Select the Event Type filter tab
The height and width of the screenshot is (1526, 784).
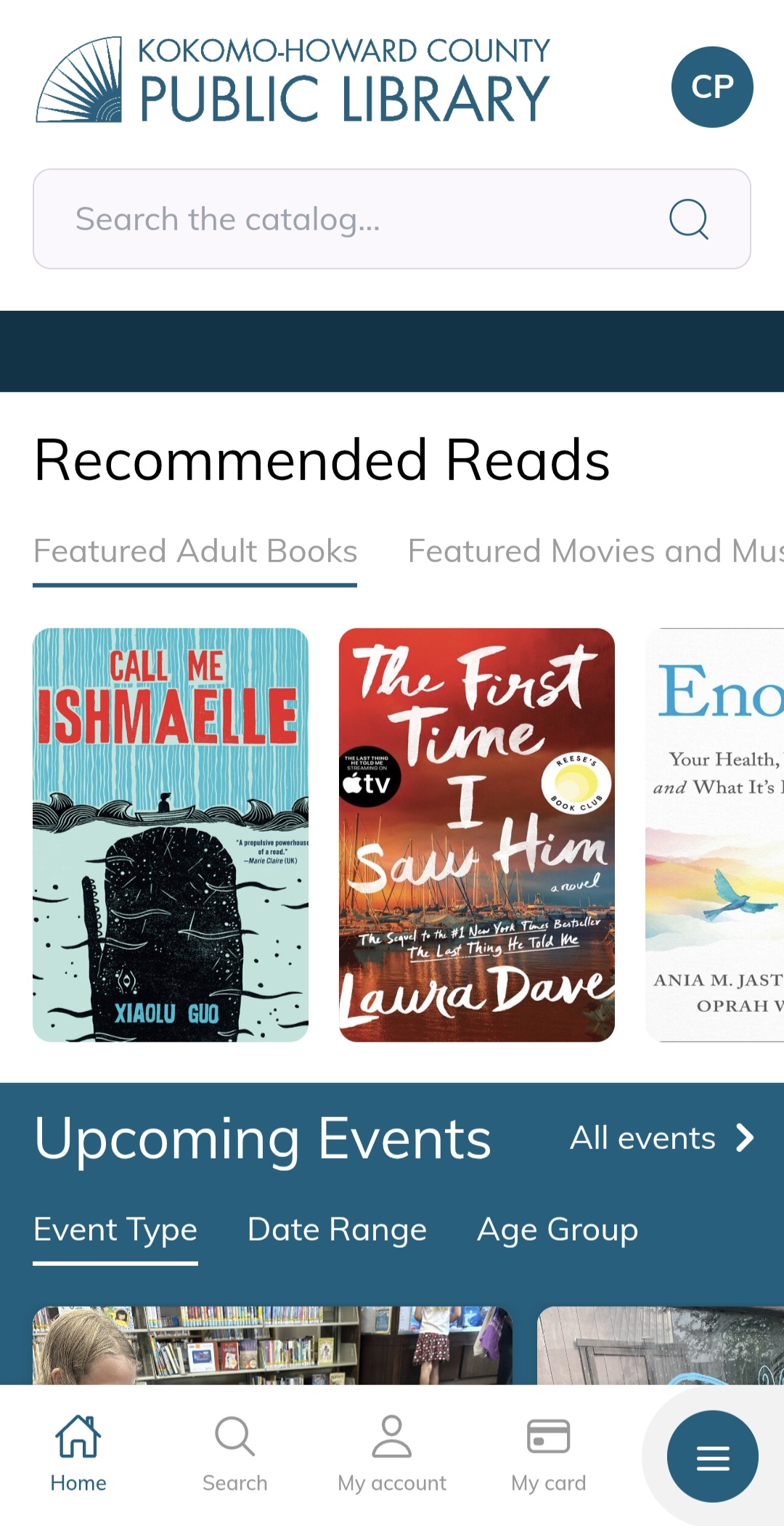[x=115, y=1230]
